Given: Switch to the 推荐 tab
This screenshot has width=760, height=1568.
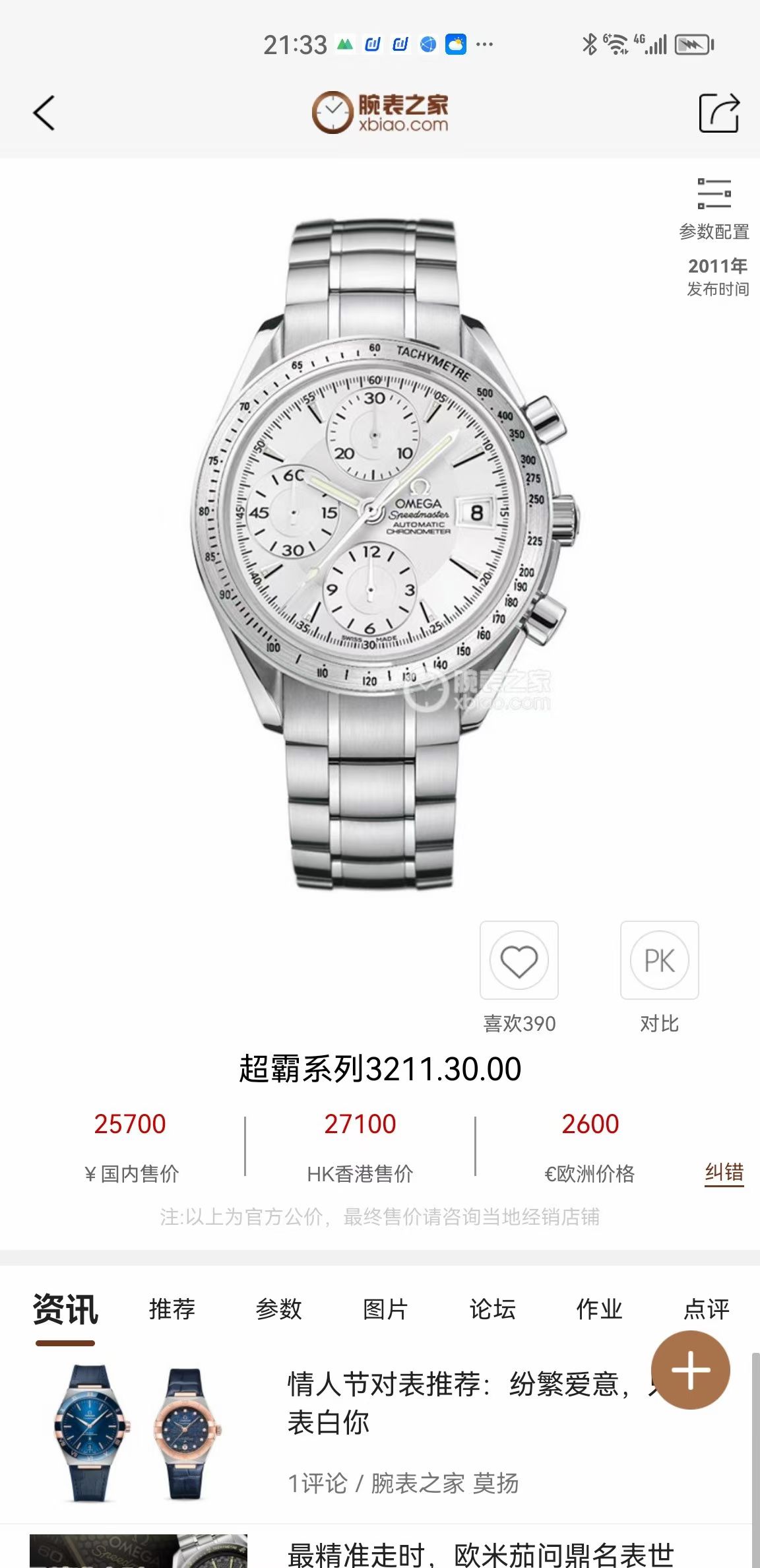Looking at the screenshot, I should [172, 1309].
